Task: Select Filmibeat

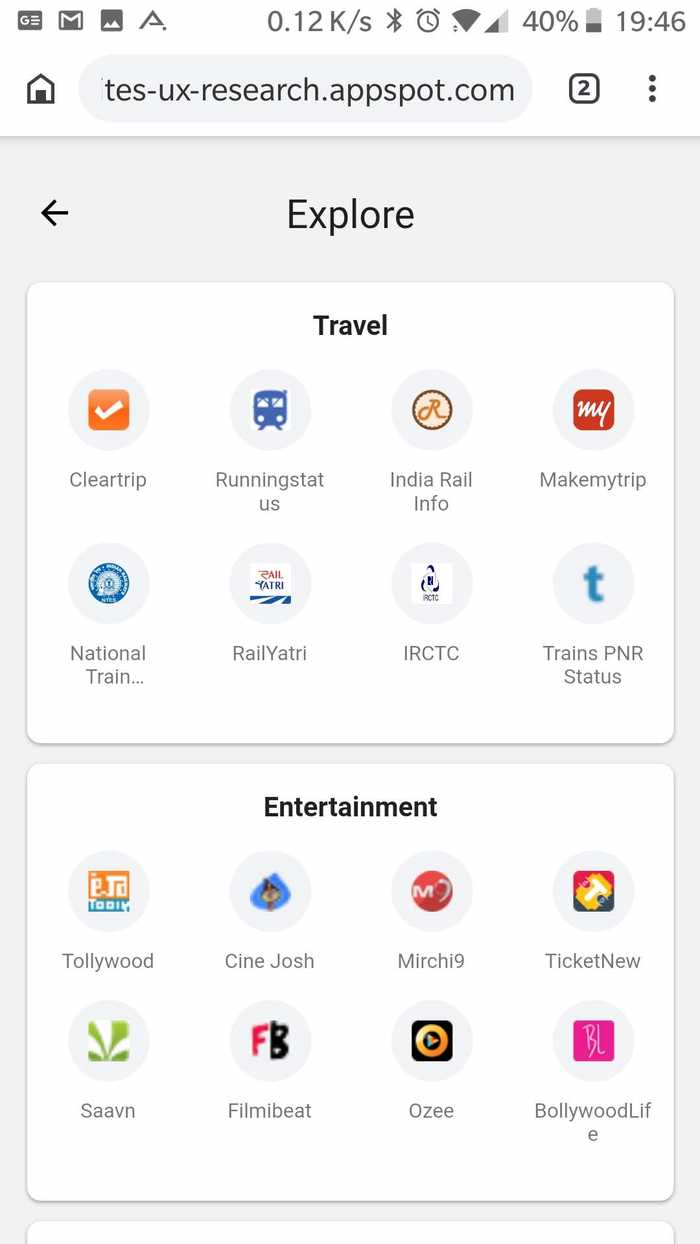Action: pos(270,1042)
